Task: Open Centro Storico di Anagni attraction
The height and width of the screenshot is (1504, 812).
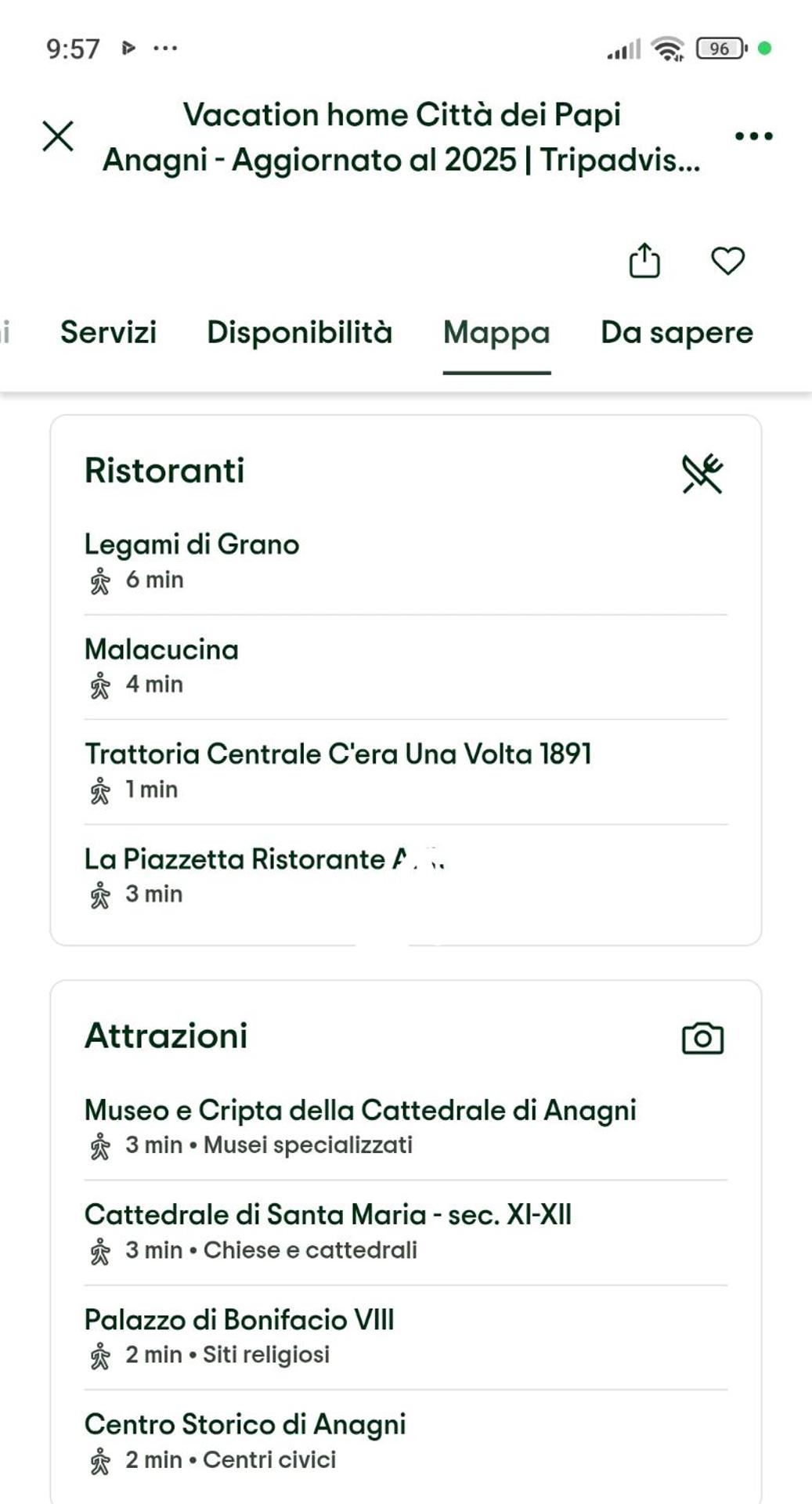Action: [245, 1426]
